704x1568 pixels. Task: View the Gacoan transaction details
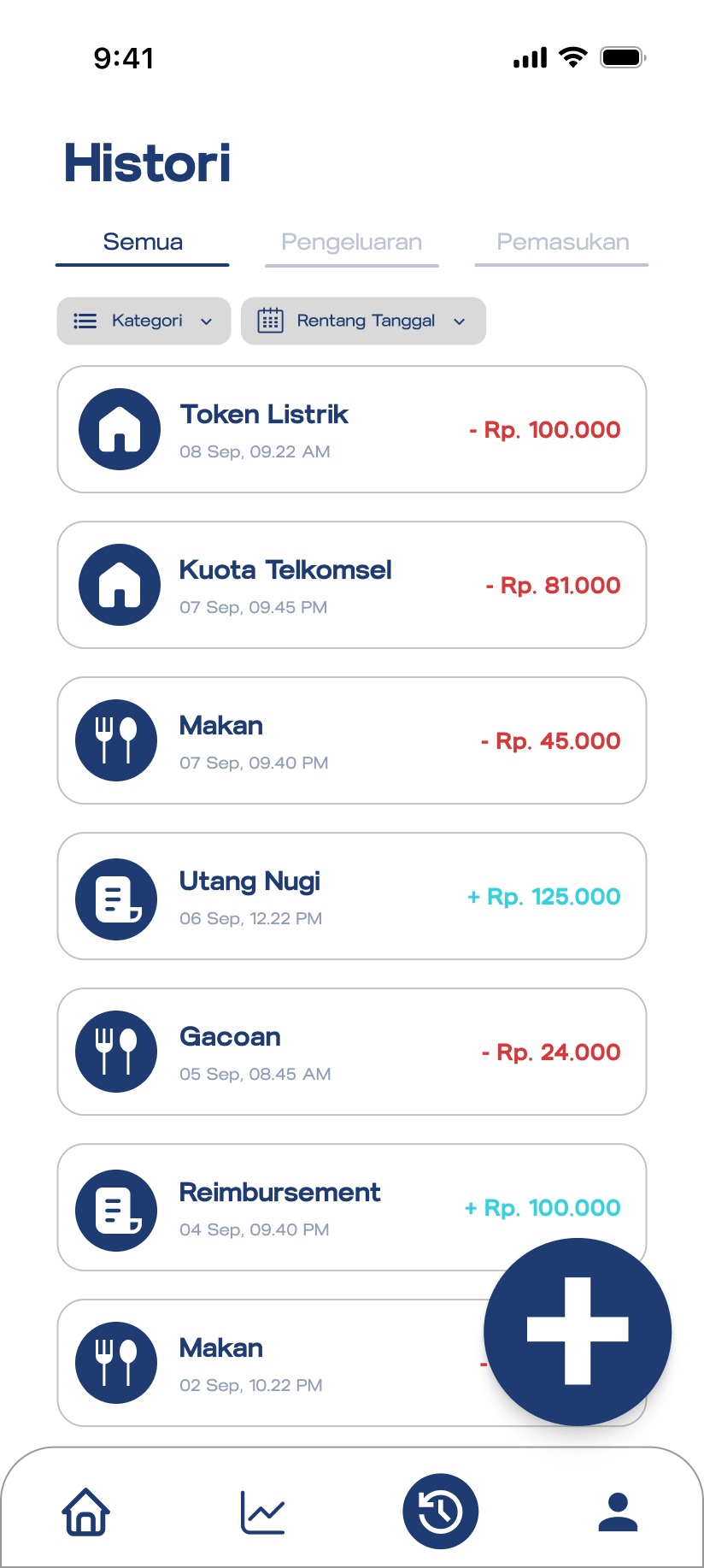352,1052
